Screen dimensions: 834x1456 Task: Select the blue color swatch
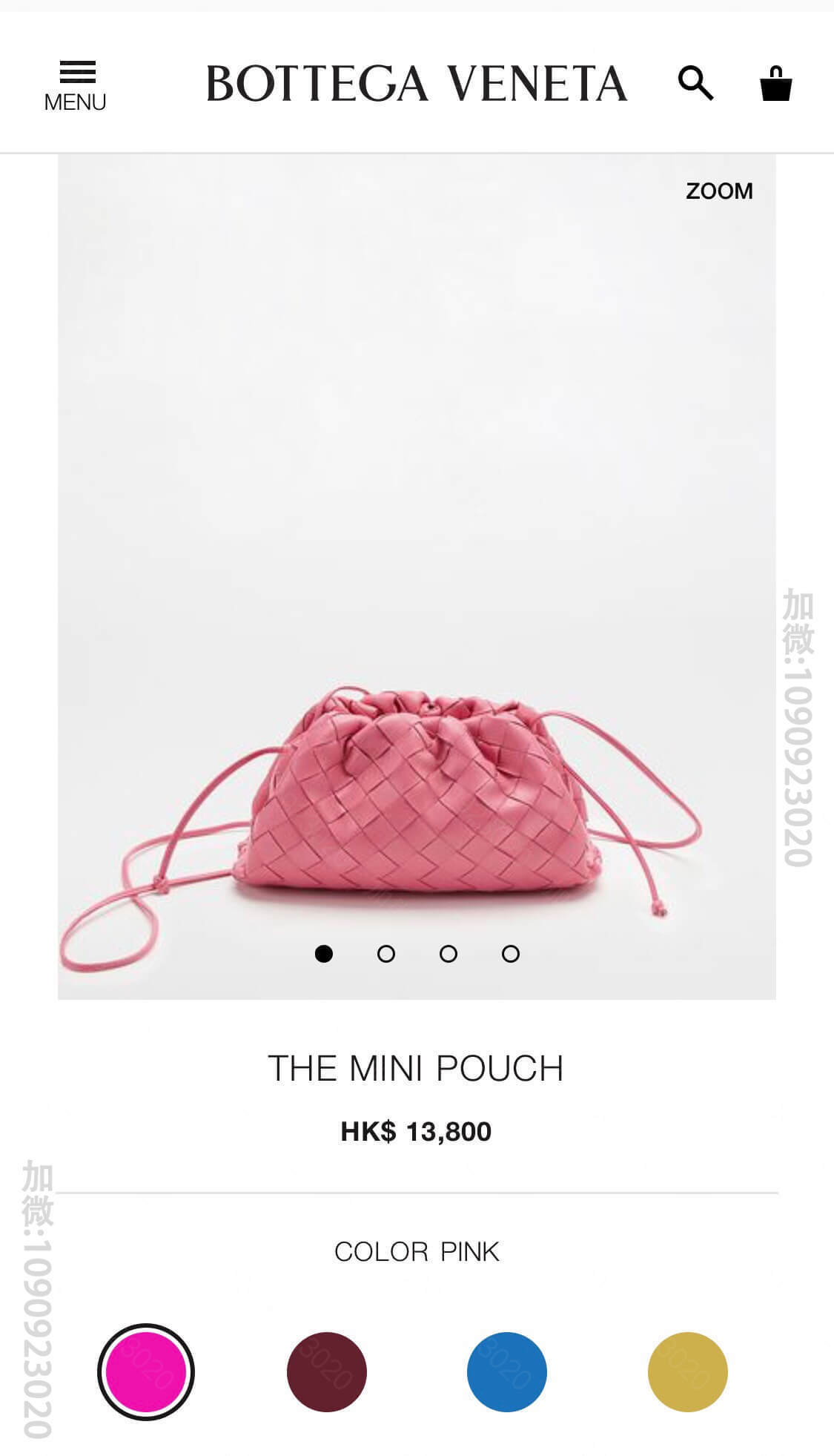[507, 1372]
